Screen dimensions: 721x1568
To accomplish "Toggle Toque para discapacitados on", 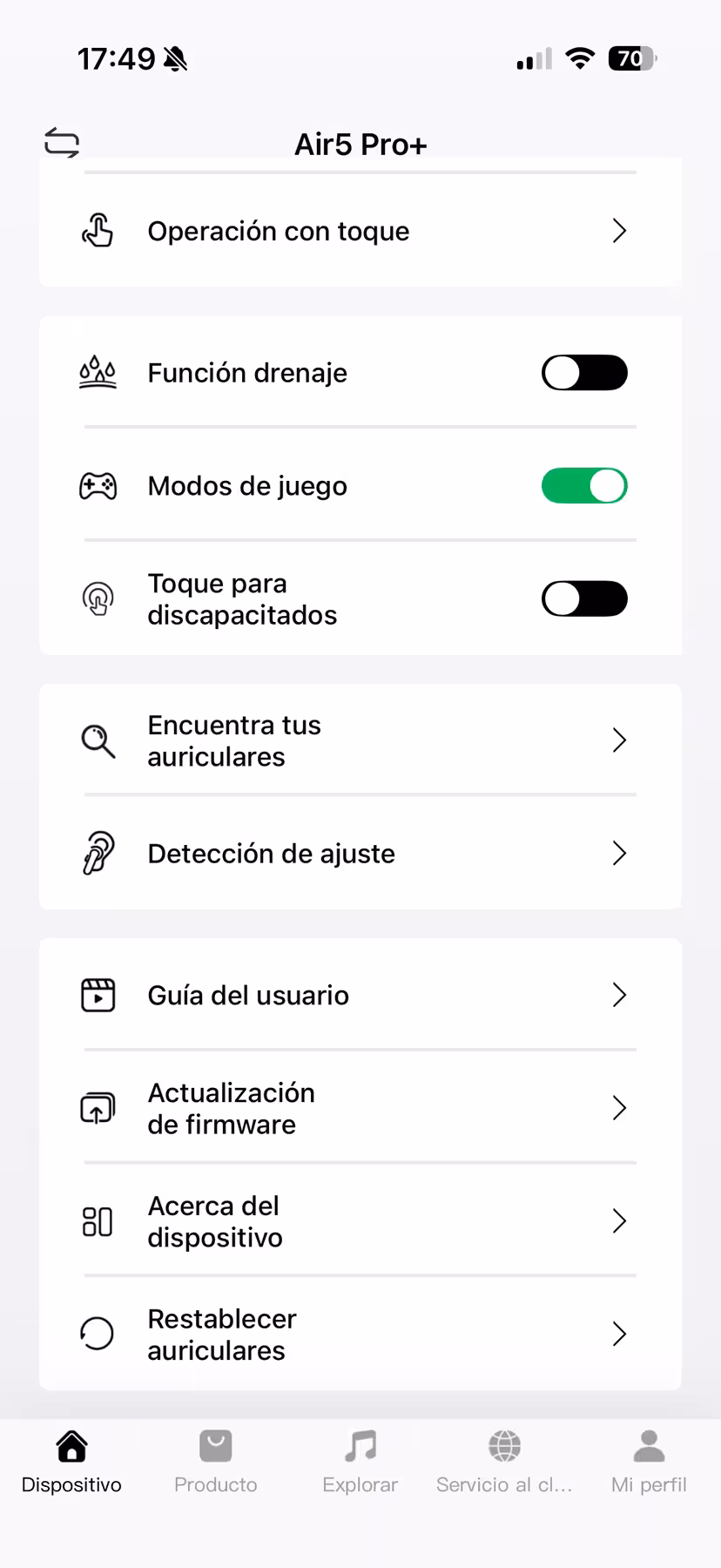I will (584, 599).
